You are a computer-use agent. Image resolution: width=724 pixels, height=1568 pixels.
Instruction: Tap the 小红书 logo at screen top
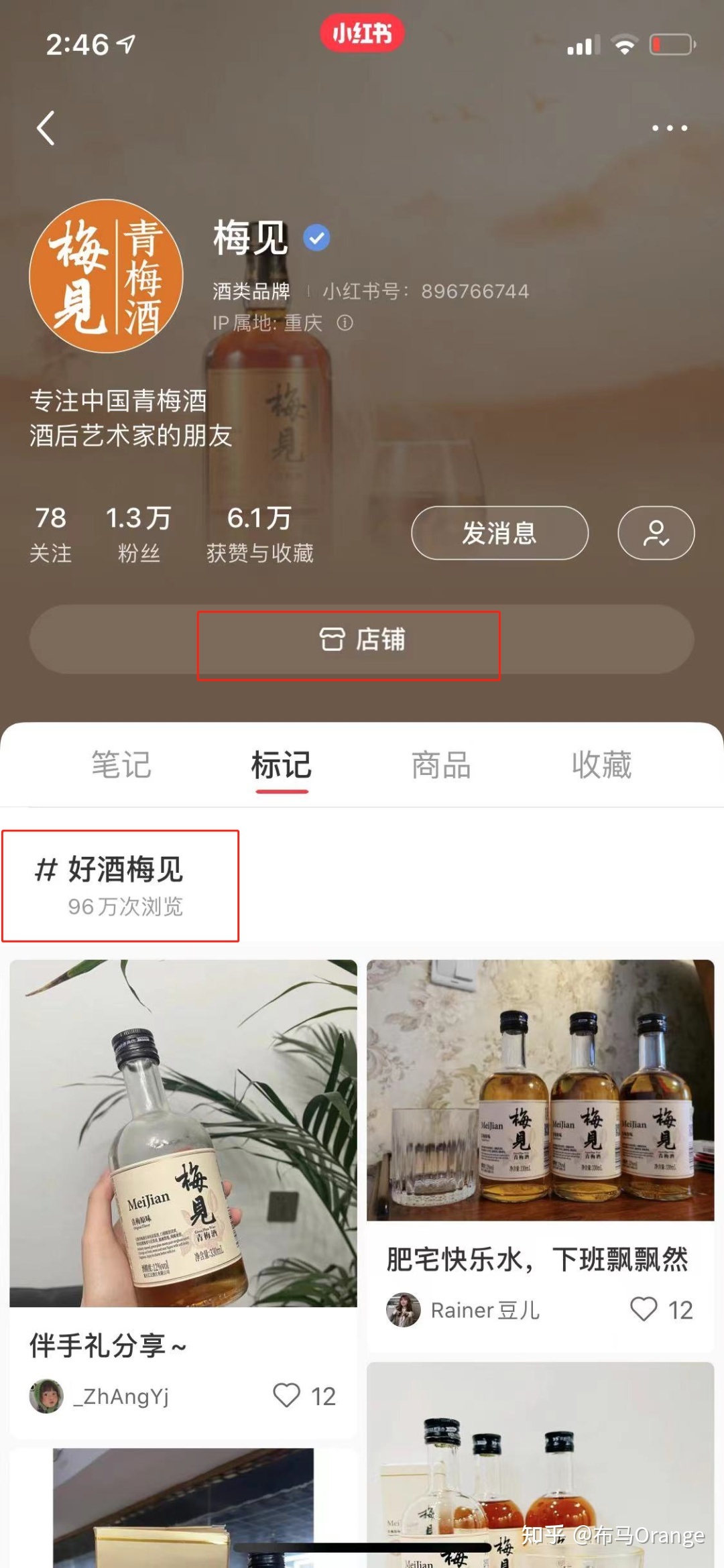(x=362, y=35)
